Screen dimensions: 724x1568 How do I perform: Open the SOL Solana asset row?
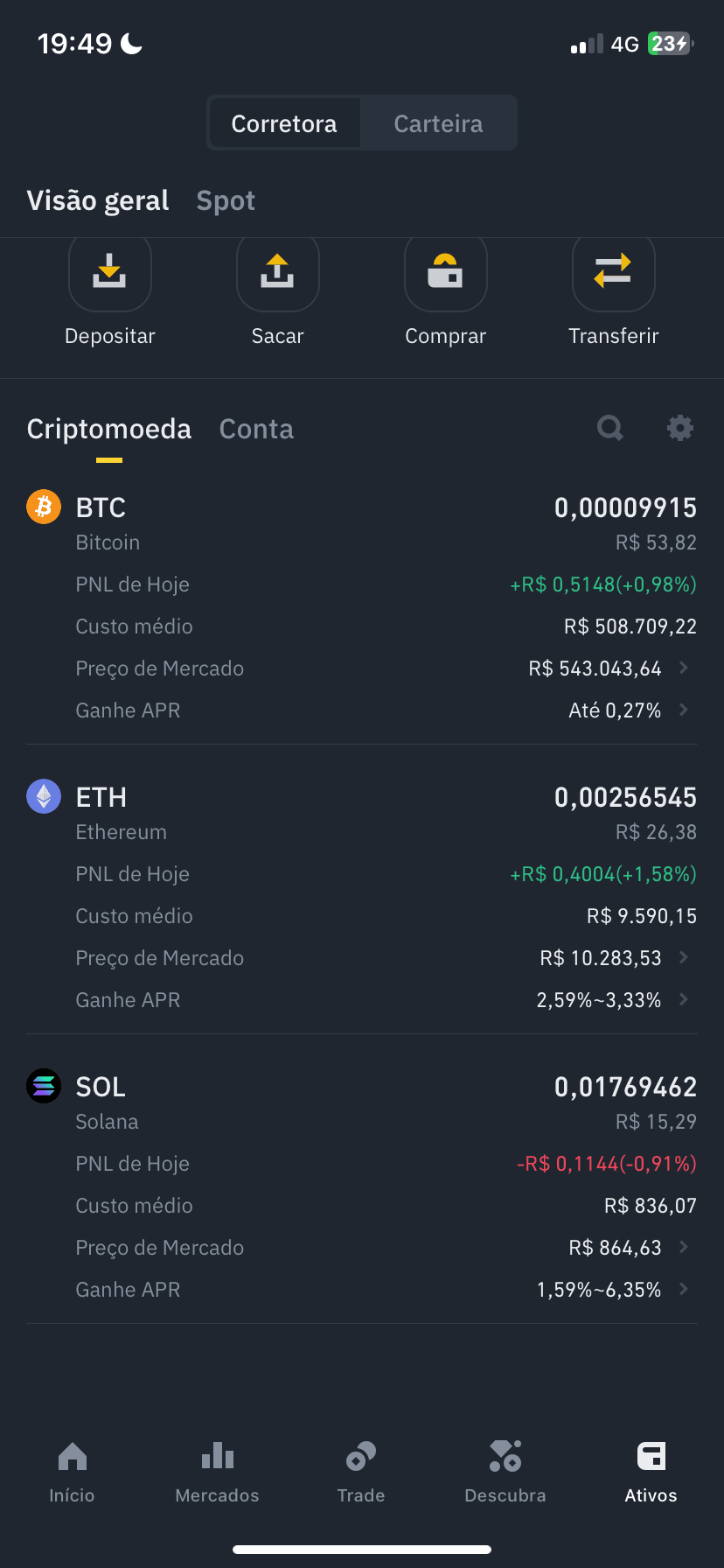point(362,1102)
